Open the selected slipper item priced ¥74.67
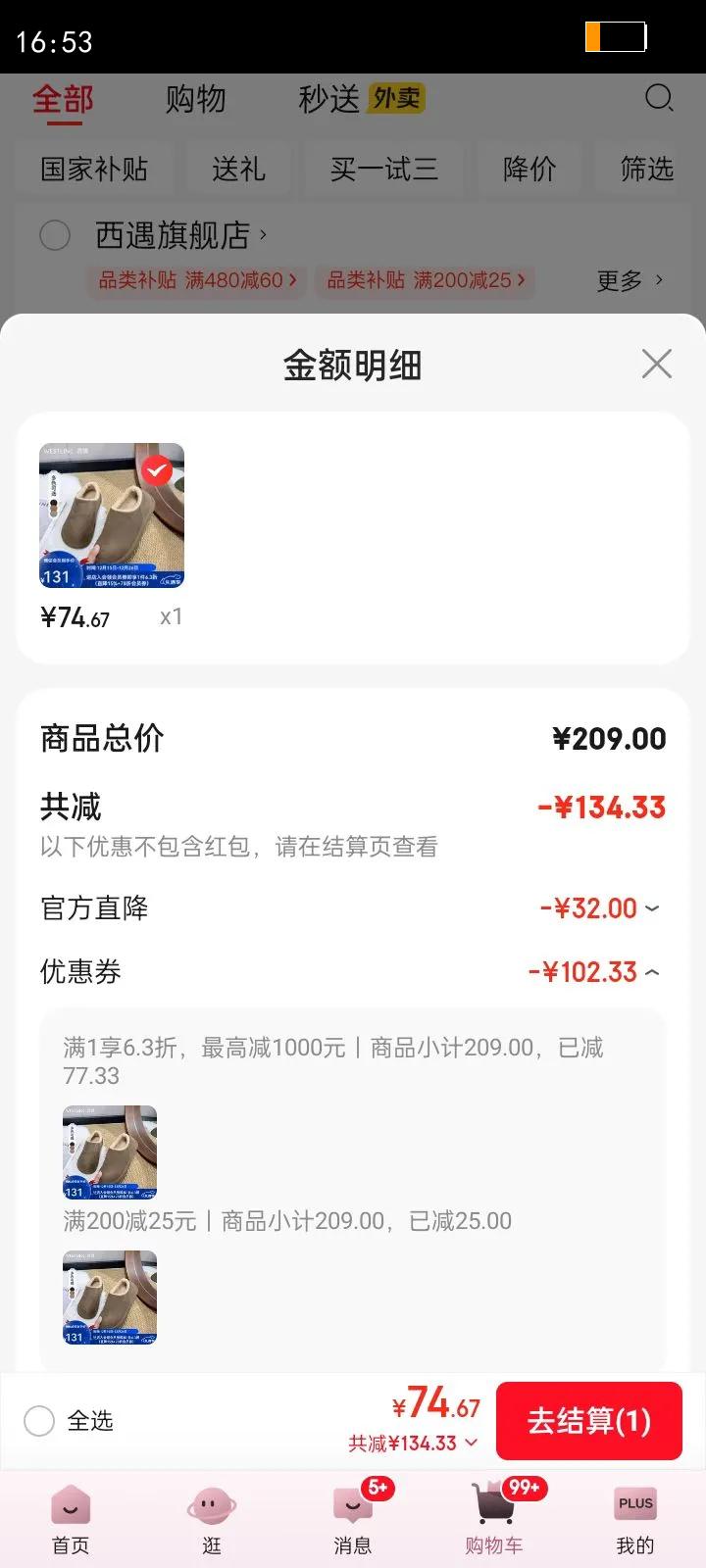The height and width of the screenshot is (1568, 706). coord(112,516)
